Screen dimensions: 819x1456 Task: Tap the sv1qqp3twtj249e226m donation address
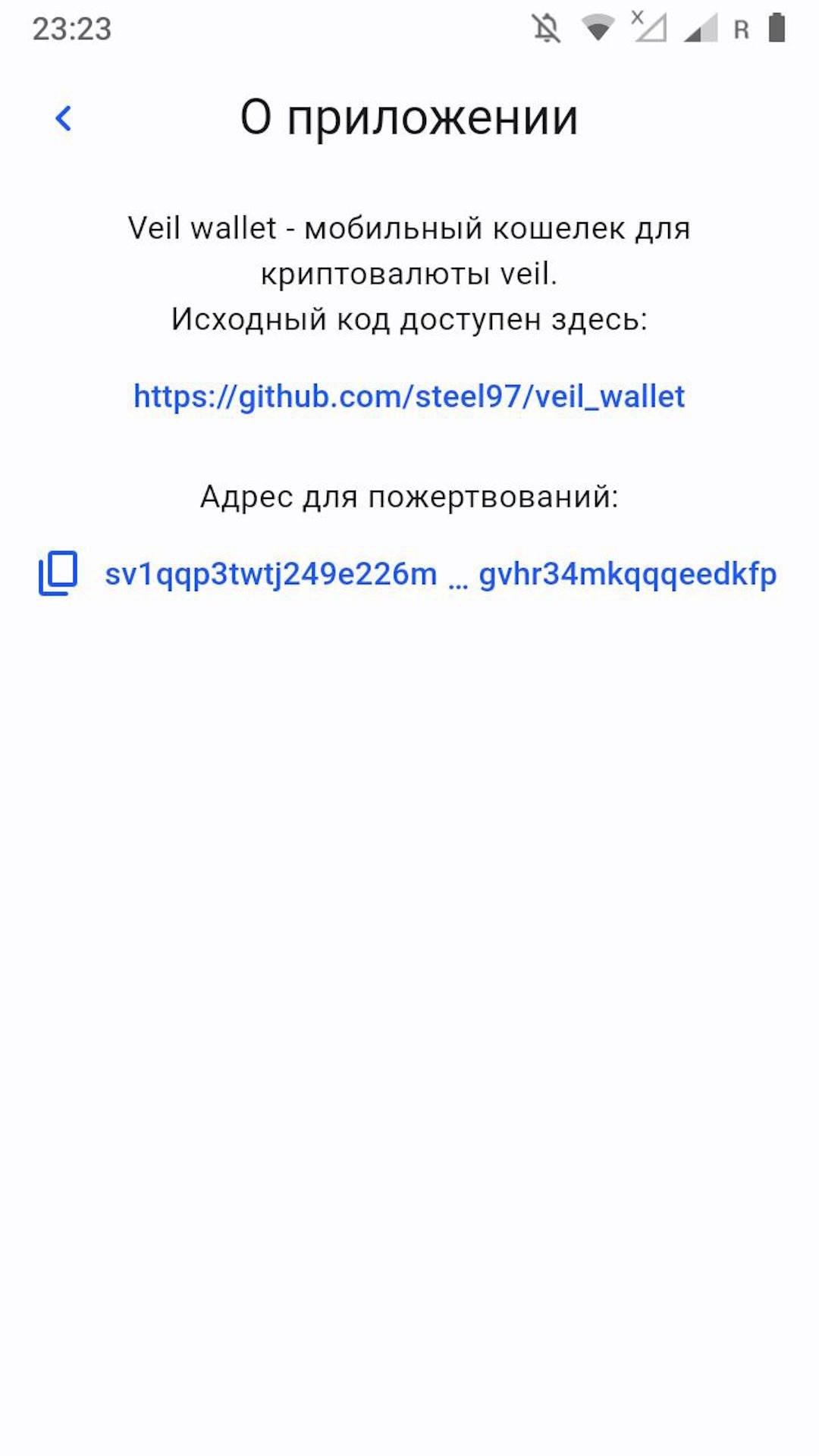[x=440, y=575]
